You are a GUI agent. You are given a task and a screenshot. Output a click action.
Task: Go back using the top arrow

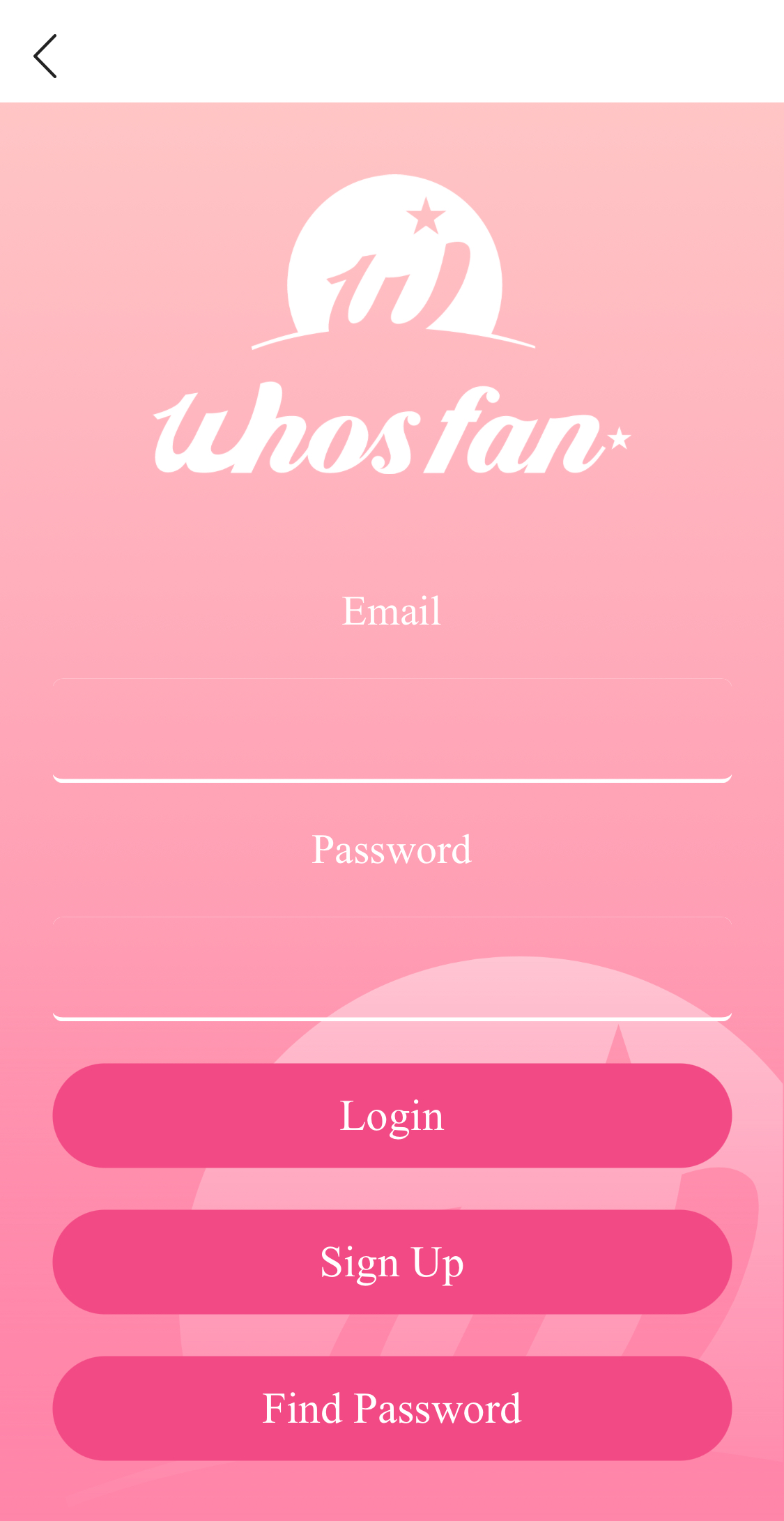(x=45, y=56)
